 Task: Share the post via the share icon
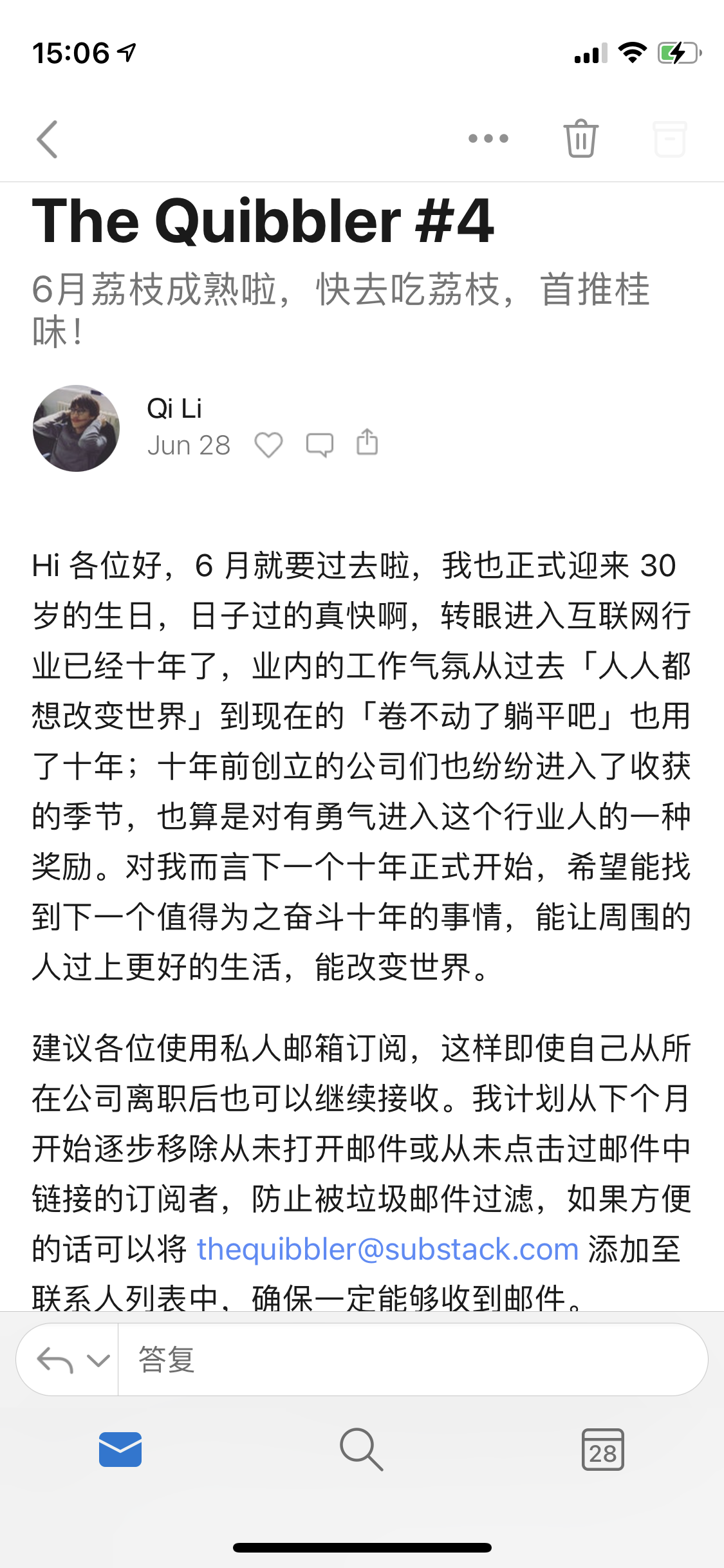pyautogui.click(x=367, y=443)
